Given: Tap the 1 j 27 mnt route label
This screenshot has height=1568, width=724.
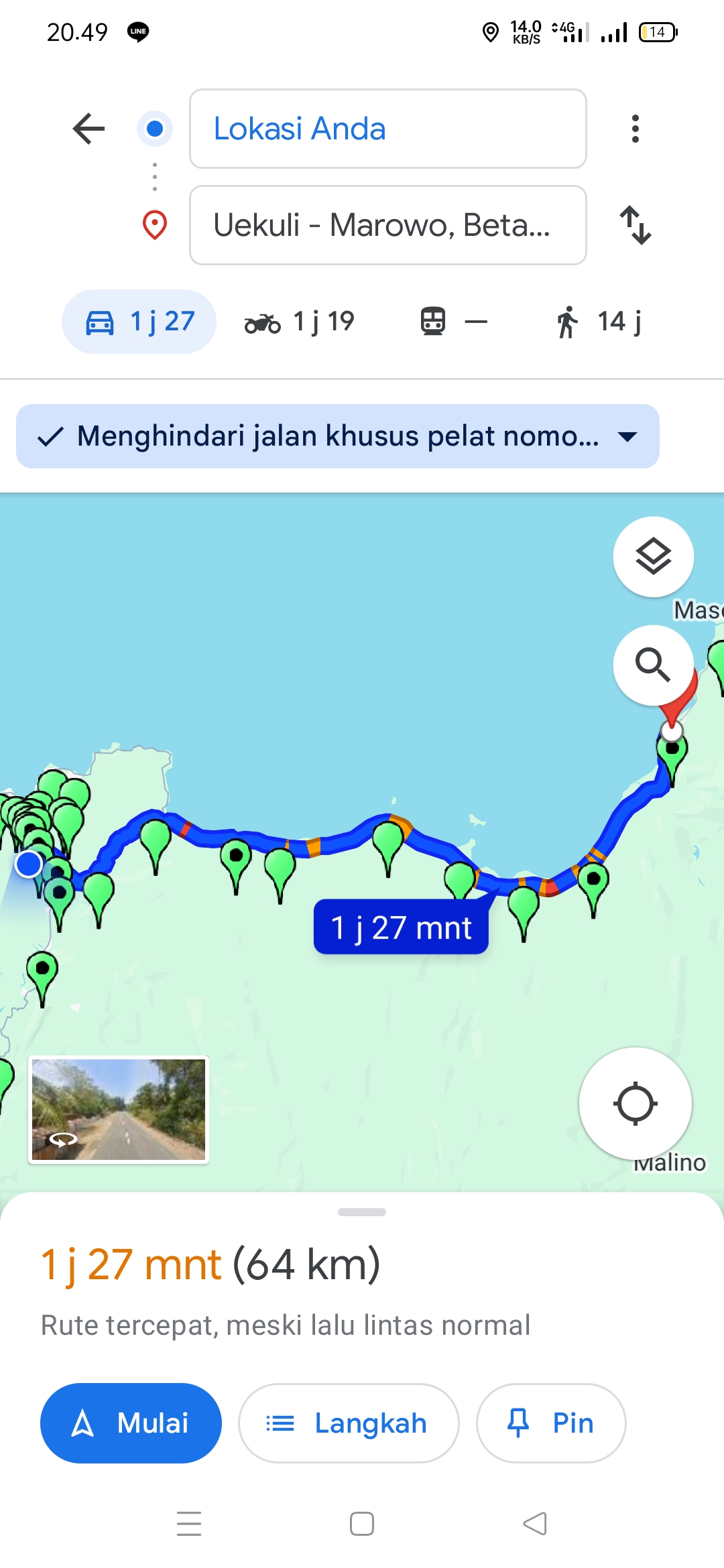Looking at the screenshot, I should tap(401, 927).
